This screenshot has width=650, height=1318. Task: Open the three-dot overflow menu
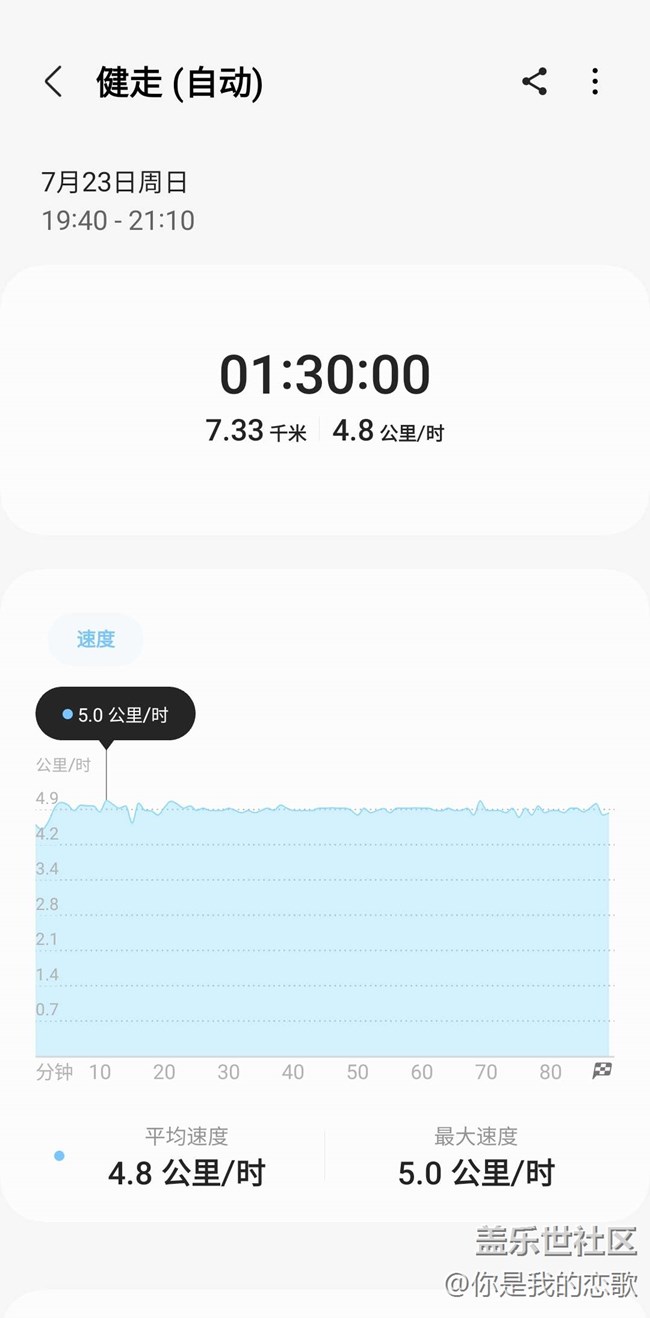click(595, 82)
